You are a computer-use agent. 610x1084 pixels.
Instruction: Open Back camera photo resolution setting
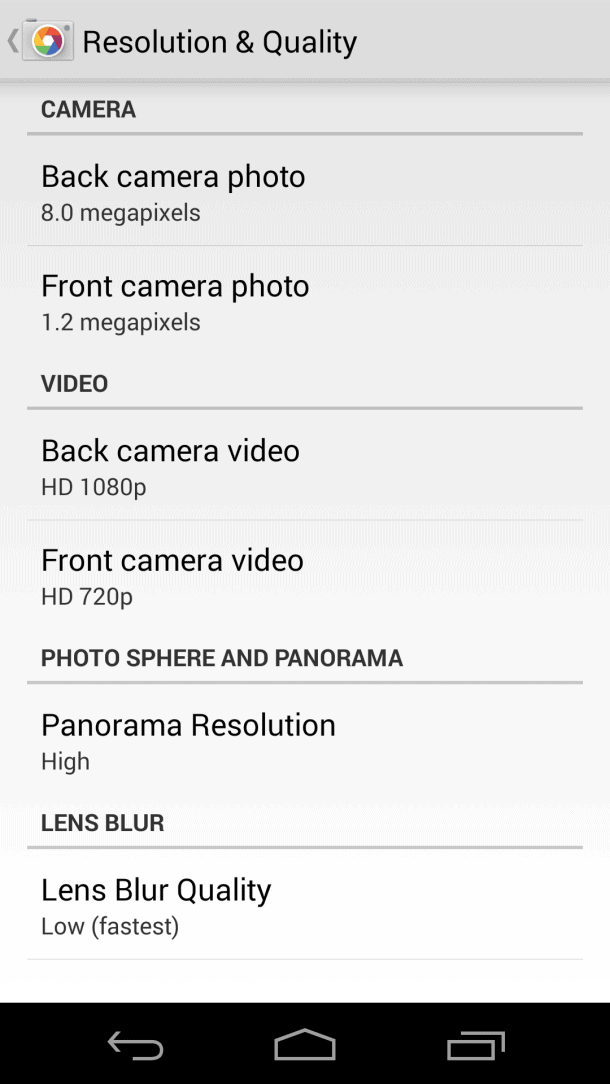(x=305, y=191)
